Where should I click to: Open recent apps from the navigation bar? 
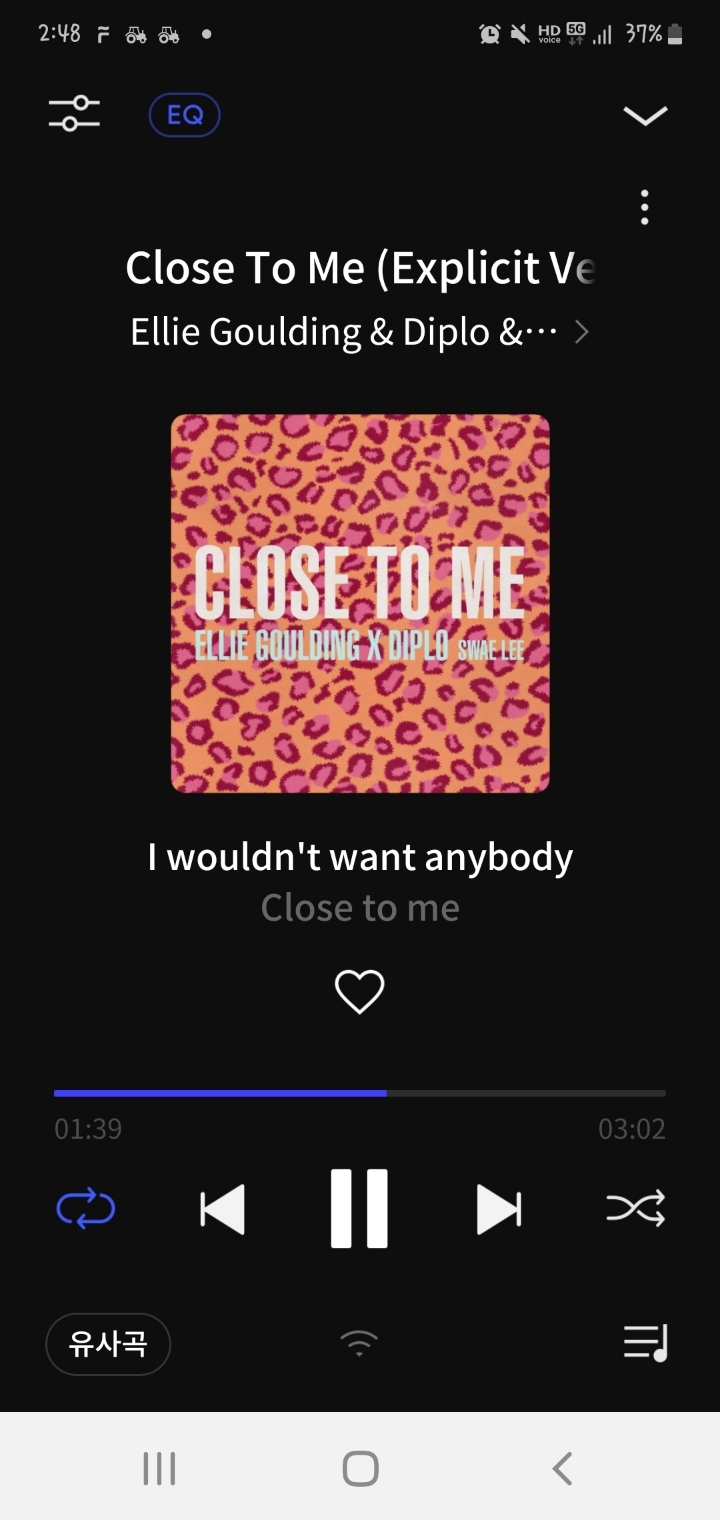159,1468
